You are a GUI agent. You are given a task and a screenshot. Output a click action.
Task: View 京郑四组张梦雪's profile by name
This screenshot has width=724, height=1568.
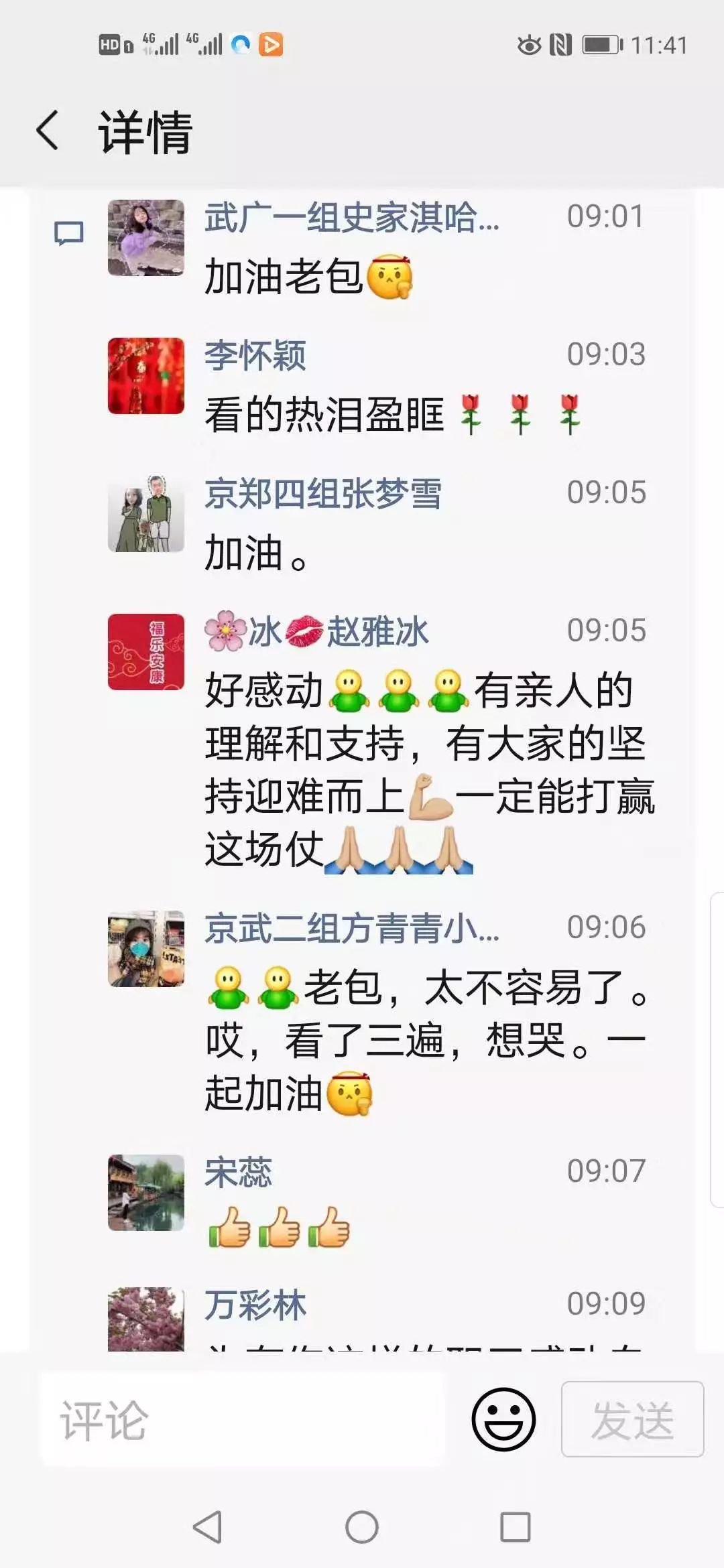[x=322, y=494]
